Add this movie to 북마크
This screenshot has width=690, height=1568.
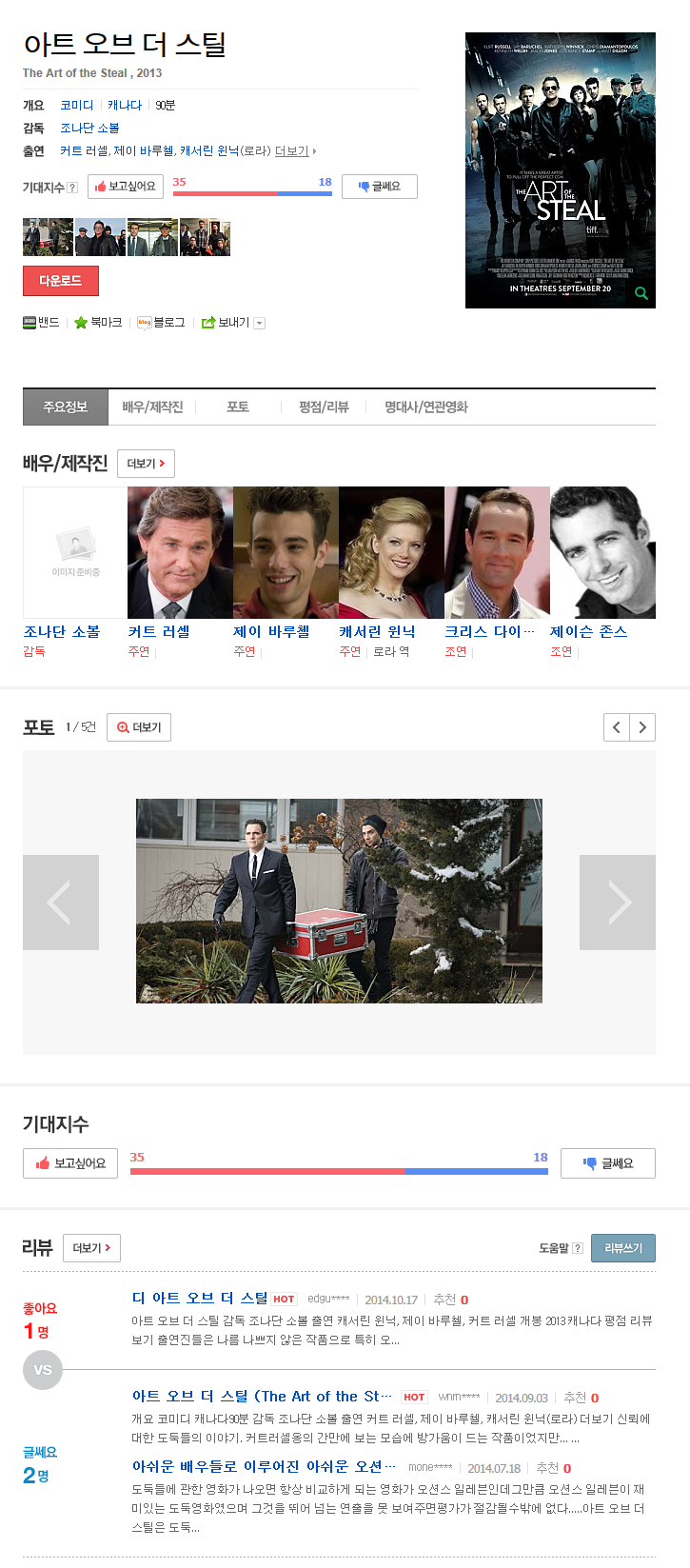[98, 323]
